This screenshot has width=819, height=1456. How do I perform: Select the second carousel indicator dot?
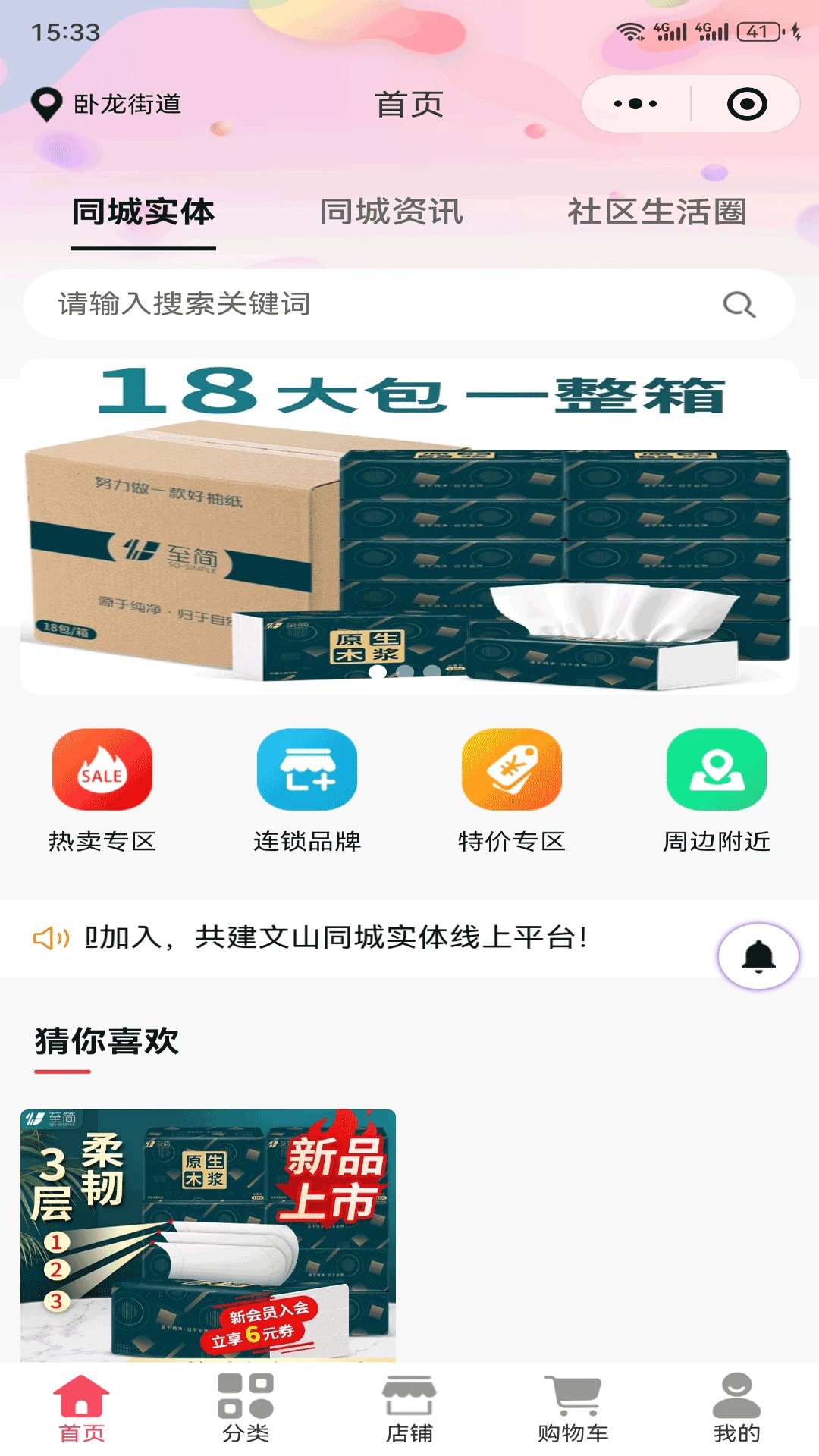(x=406, y=669)
